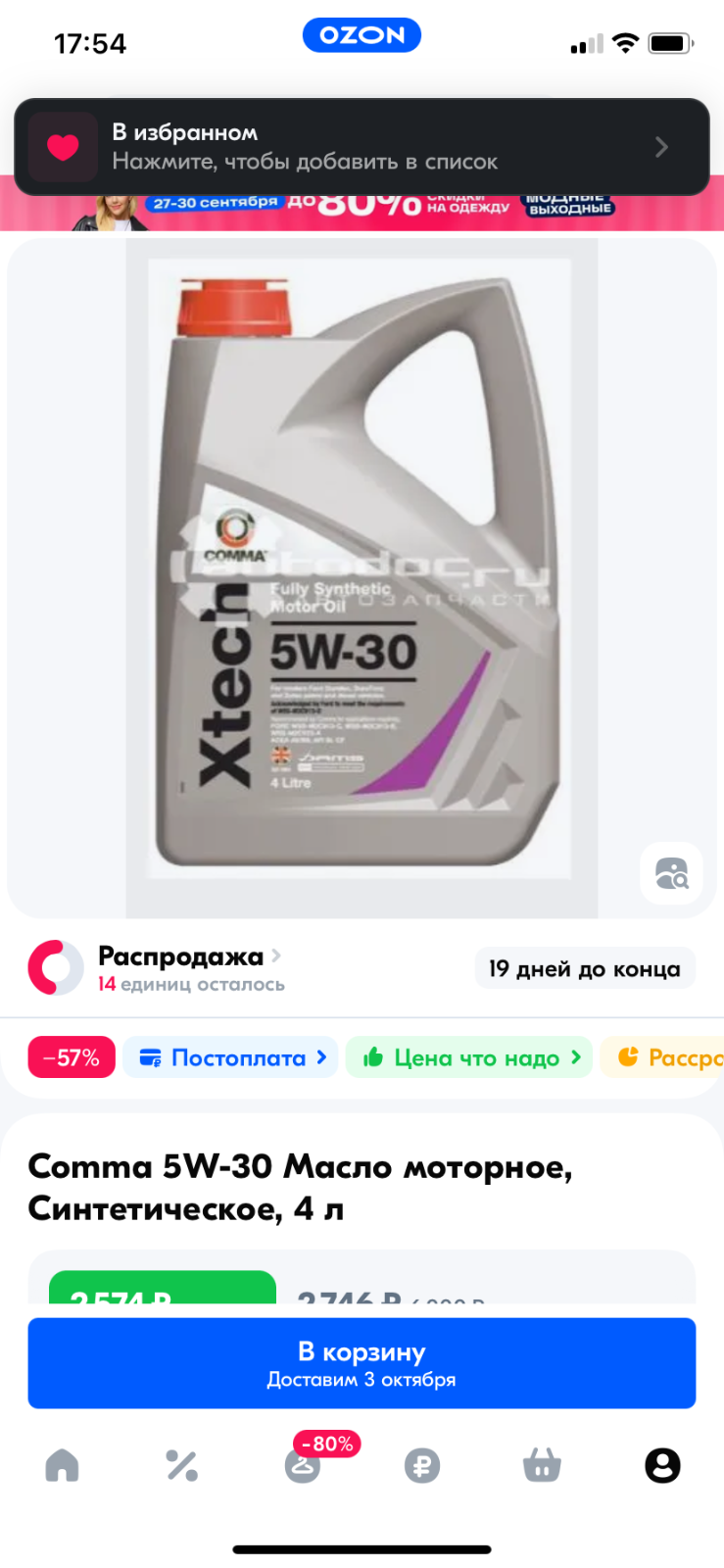
Task: Return via the OZON pill at top
Action: (362, 35)
